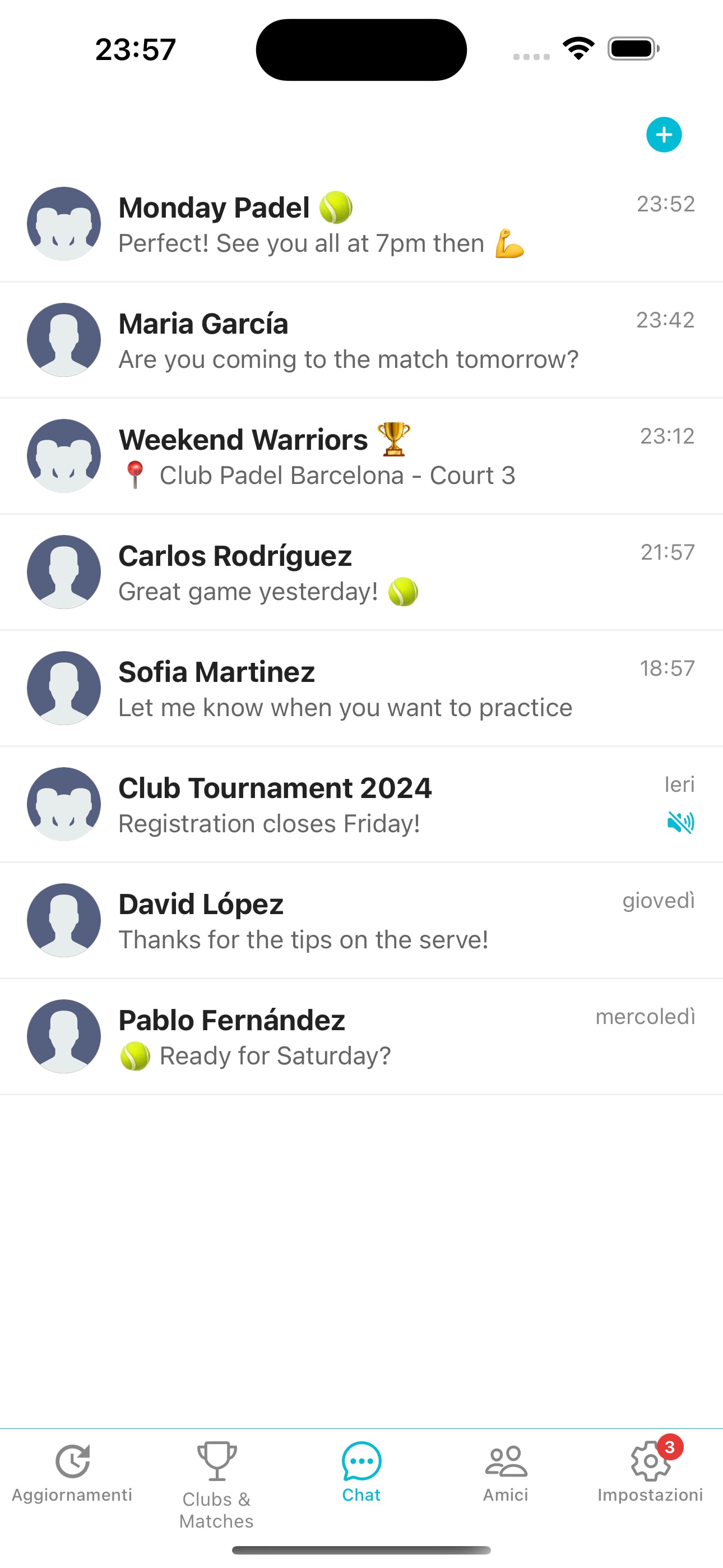Open the Clubs & Matches tab

(x=216, y=1473)
